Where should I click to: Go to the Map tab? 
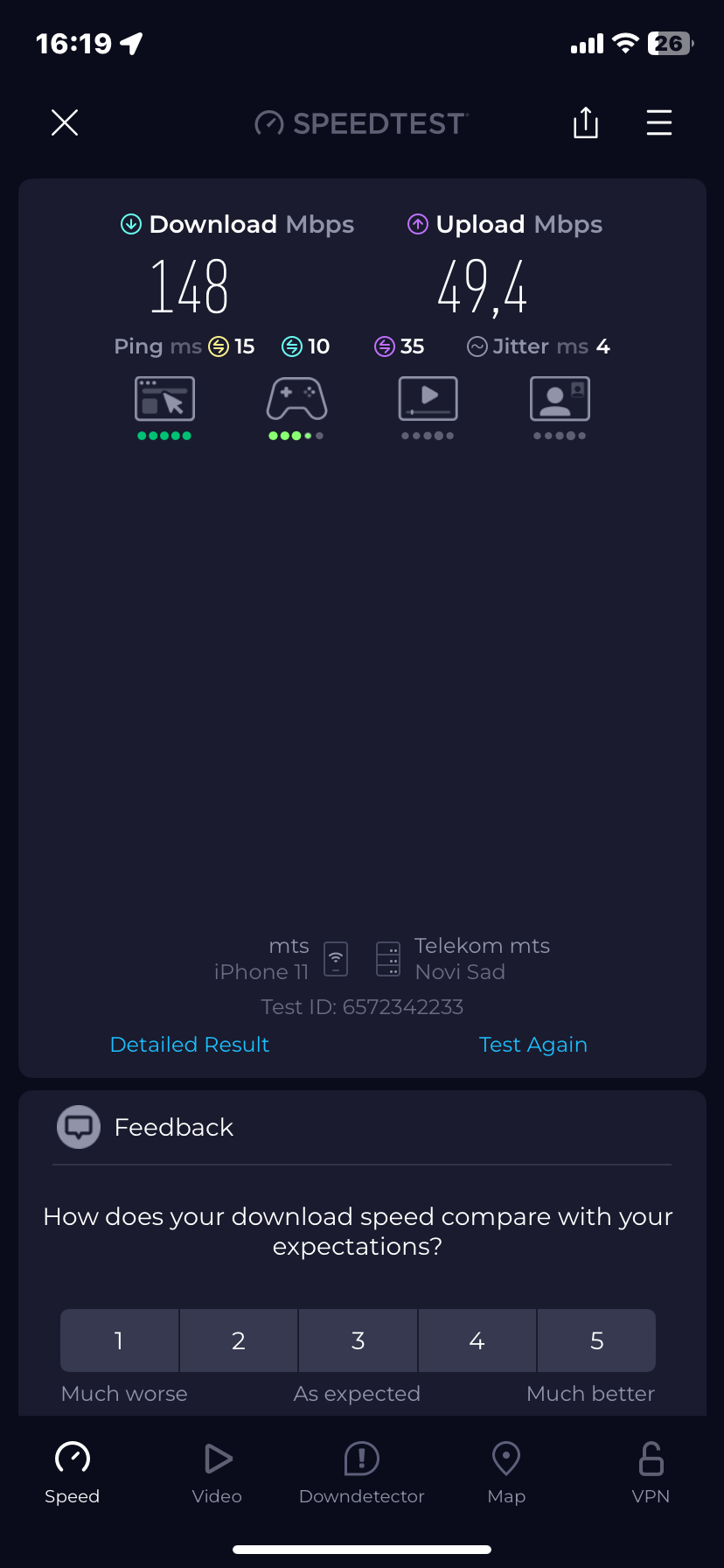506,1473
